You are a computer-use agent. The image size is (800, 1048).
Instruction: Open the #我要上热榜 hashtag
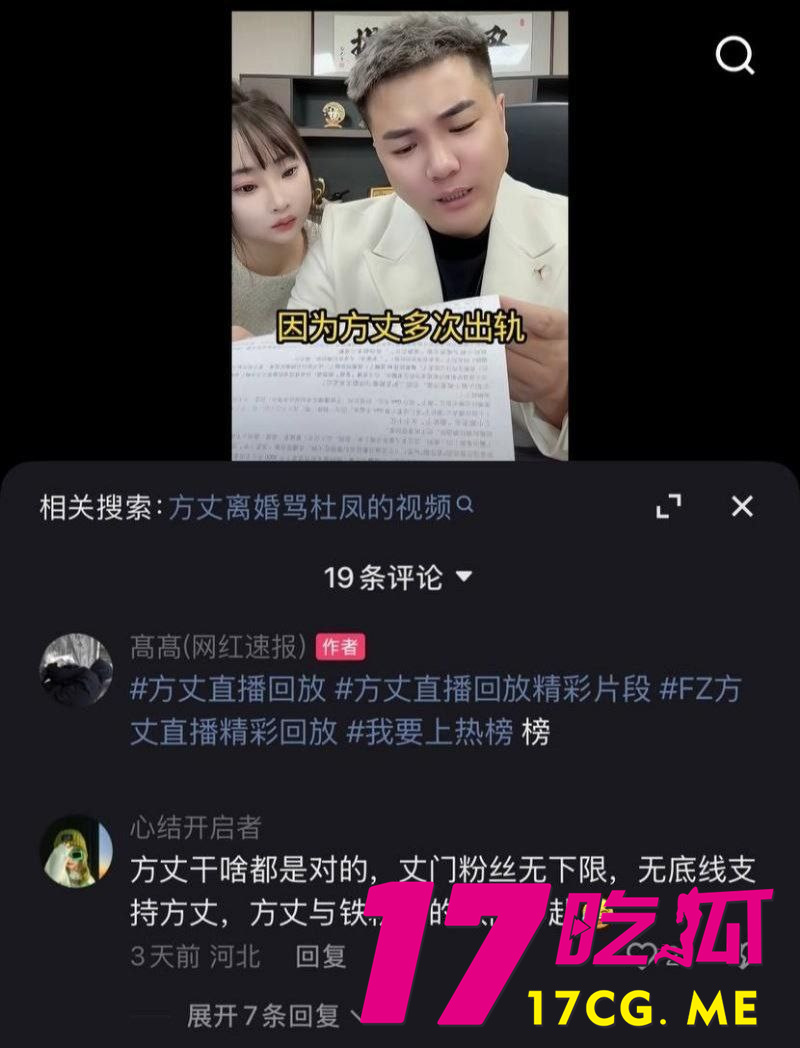430,733
